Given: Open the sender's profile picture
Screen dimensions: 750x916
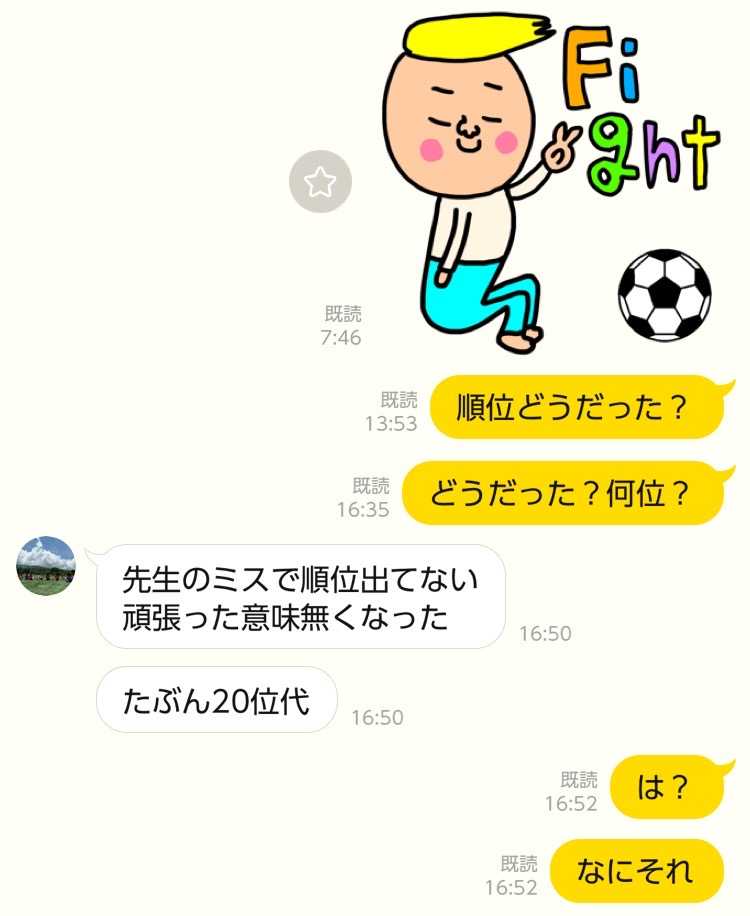Looking at the screenshot, I should click(x=46, y=566).
